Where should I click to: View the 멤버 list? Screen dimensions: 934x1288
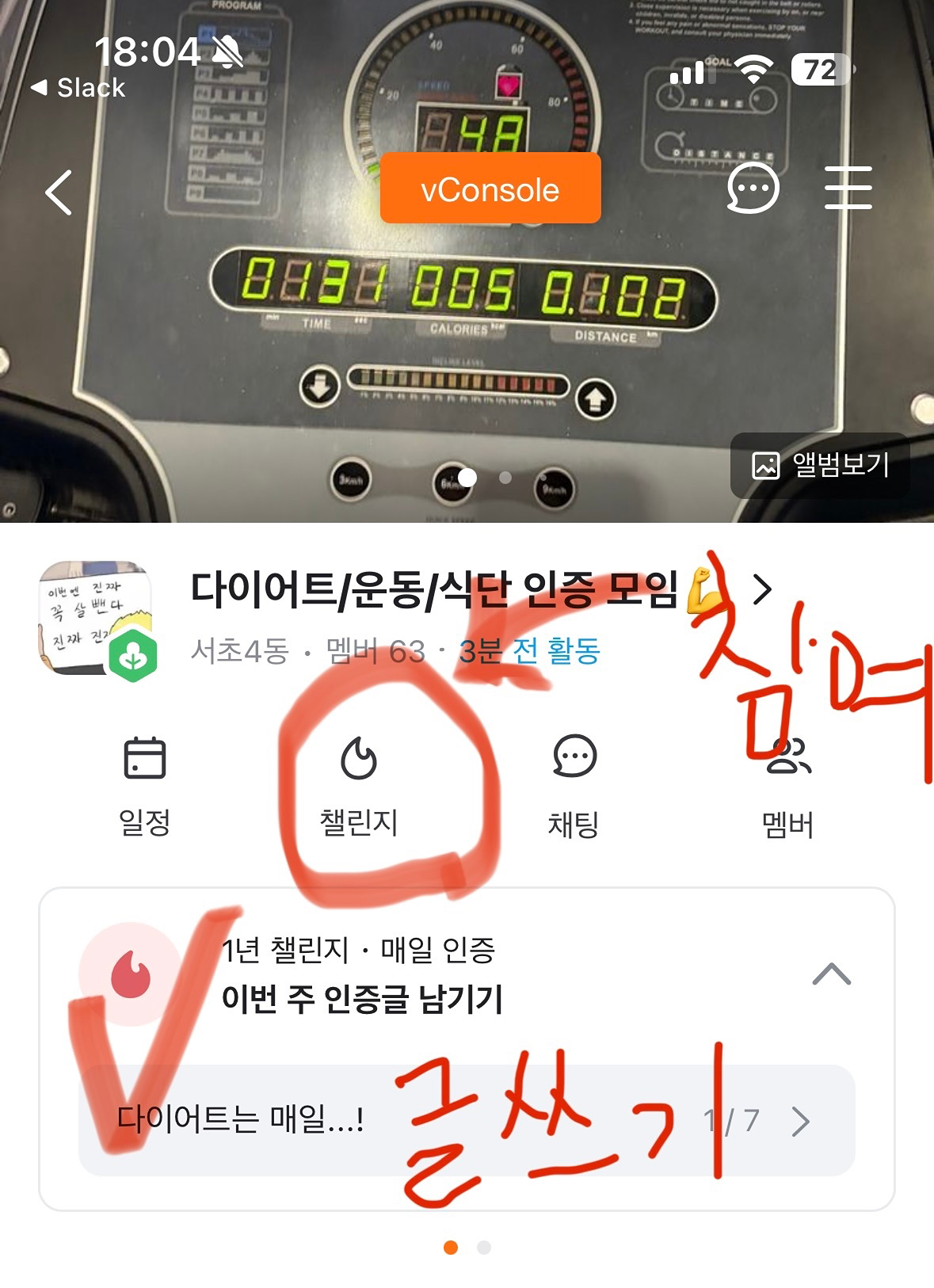pos(787,786)
